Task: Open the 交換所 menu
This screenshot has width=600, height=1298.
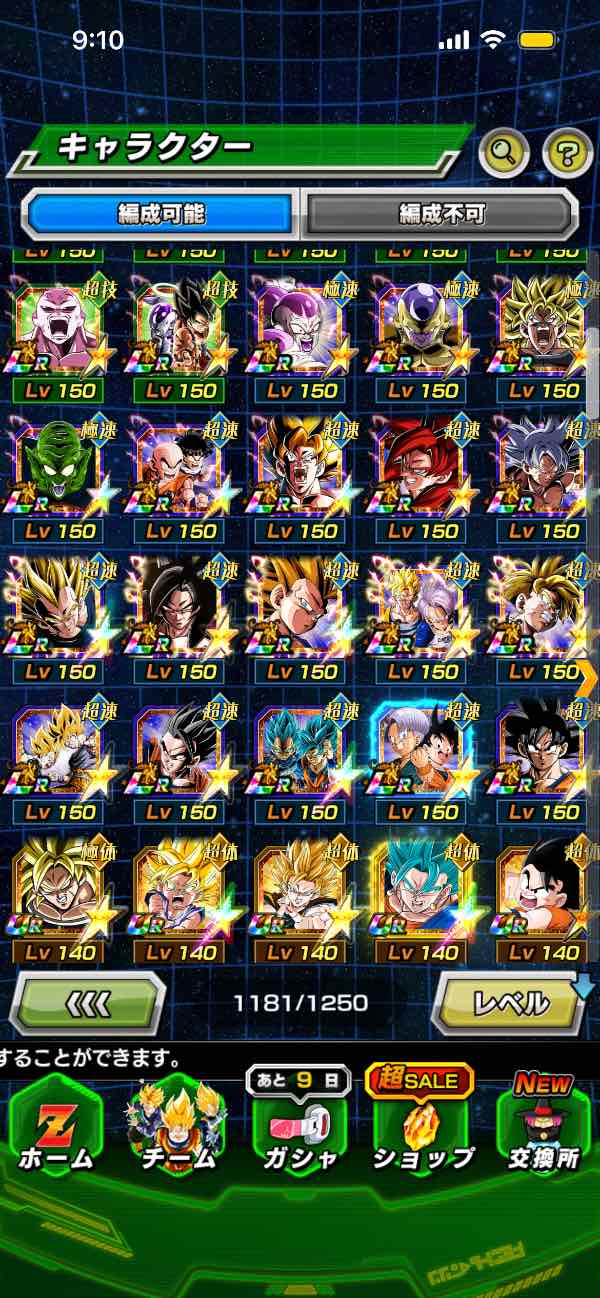Action: coord(543,1124)
